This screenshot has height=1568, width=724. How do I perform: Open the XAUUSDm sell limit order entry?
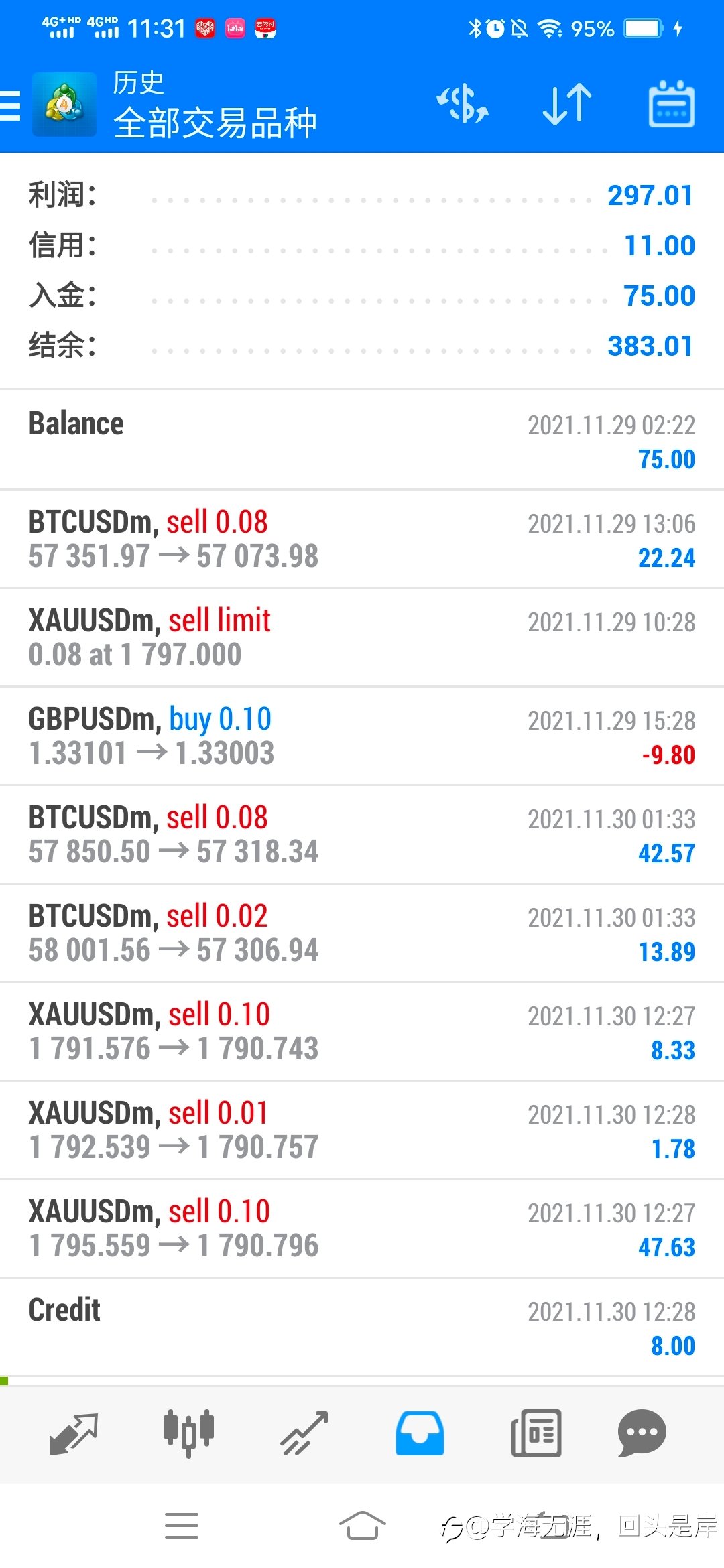point(362,637)
